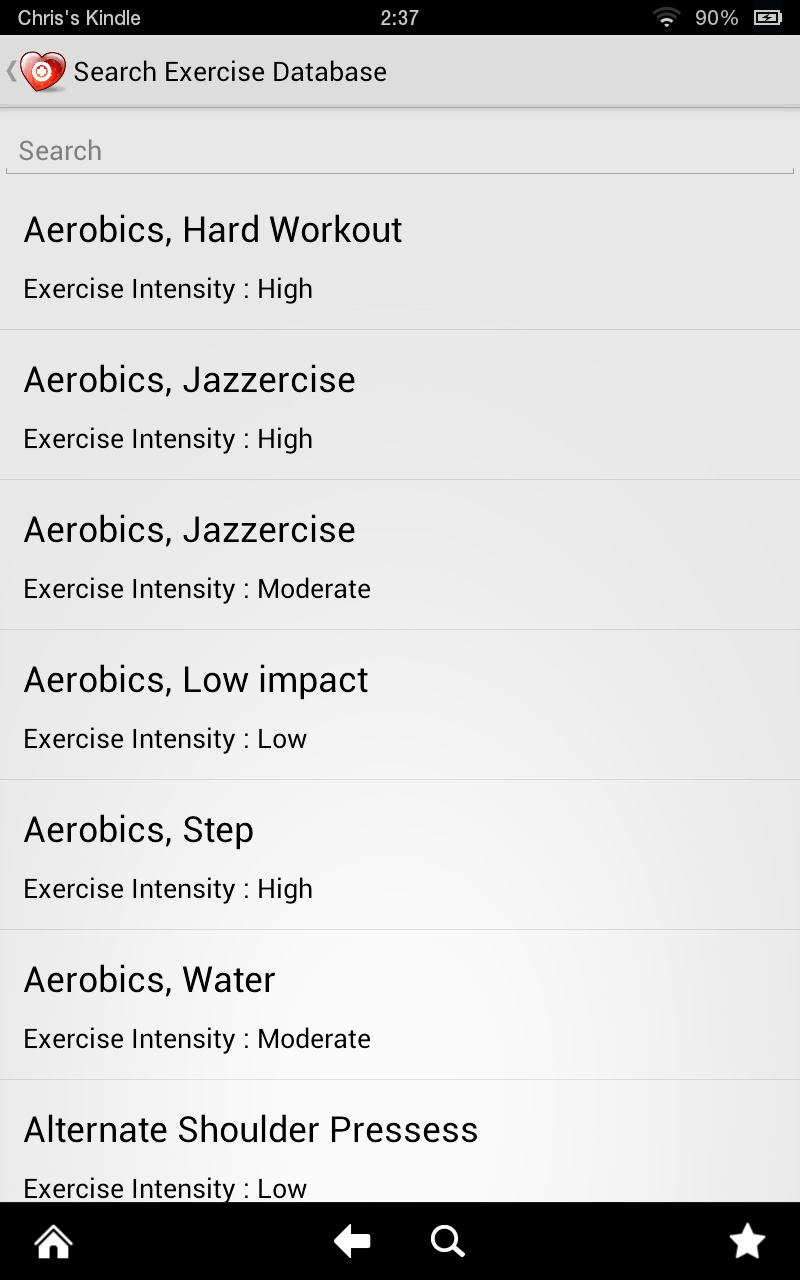This screenshot has width=800, height=1280.
Task: Focus the Search text field
Action: tap(400, 151)
